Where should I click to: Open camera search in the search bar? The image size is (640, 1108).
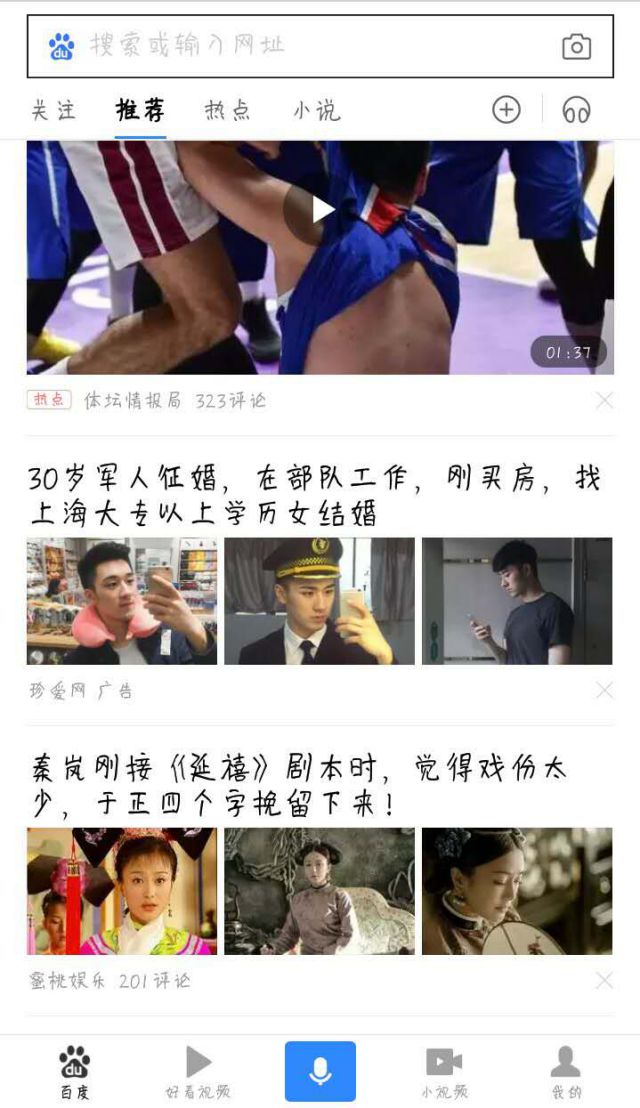576,46
